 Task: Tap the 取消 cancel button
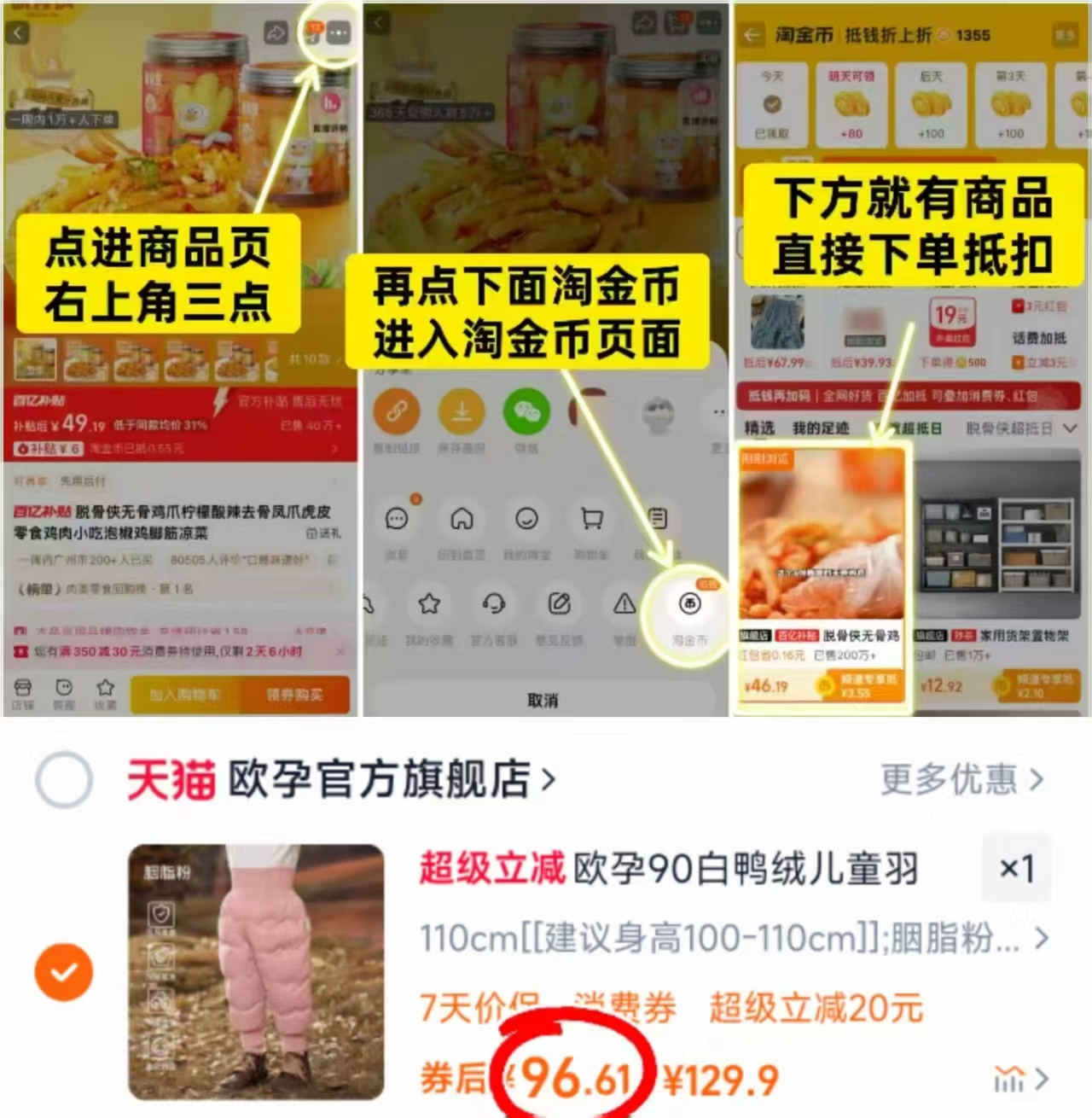543,701
